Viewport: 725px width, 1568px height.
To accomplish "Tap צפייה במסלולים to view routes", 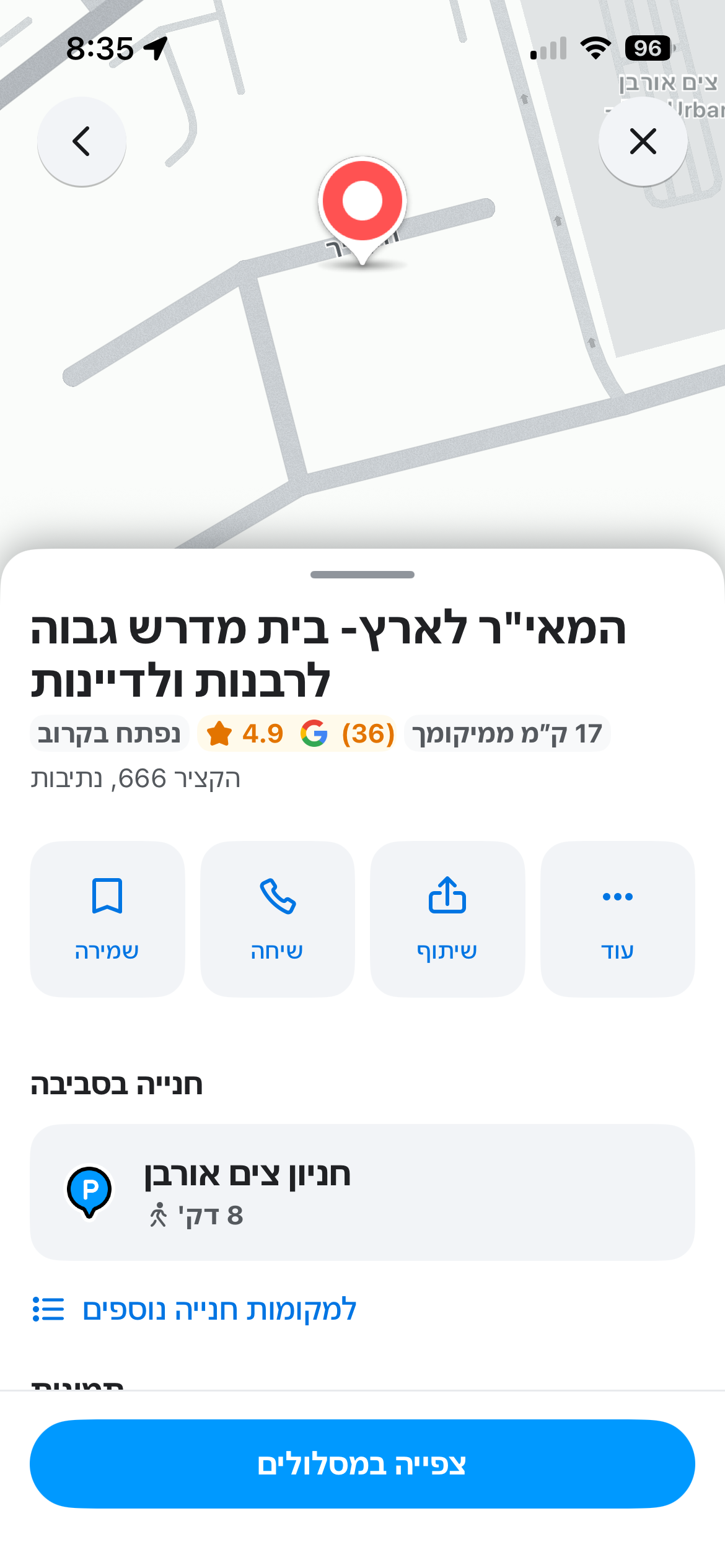I will coord(362,1464).
